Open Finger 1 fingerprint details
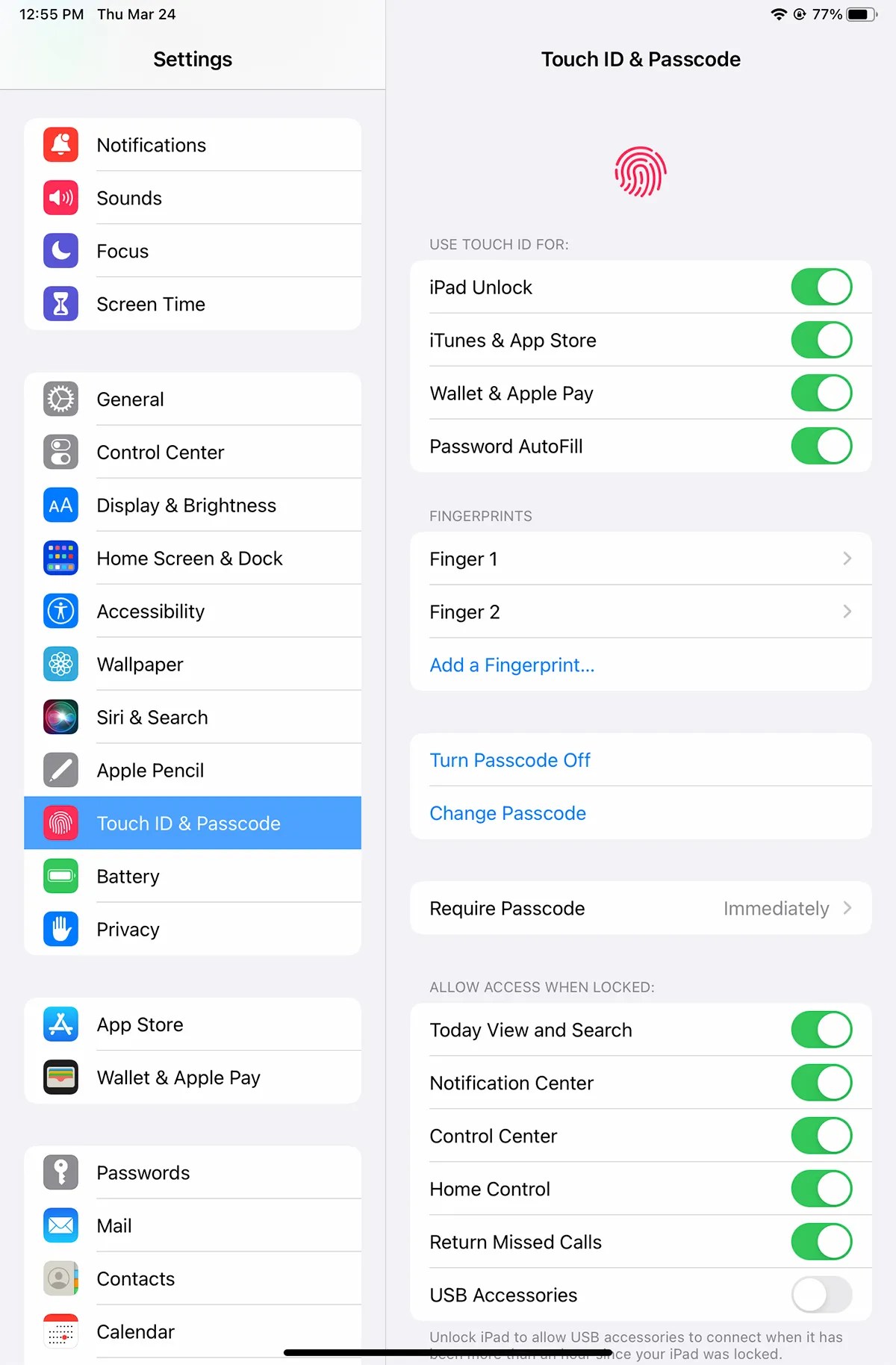The width and height of the screenshot is (896, 1365). click(641, 559)
